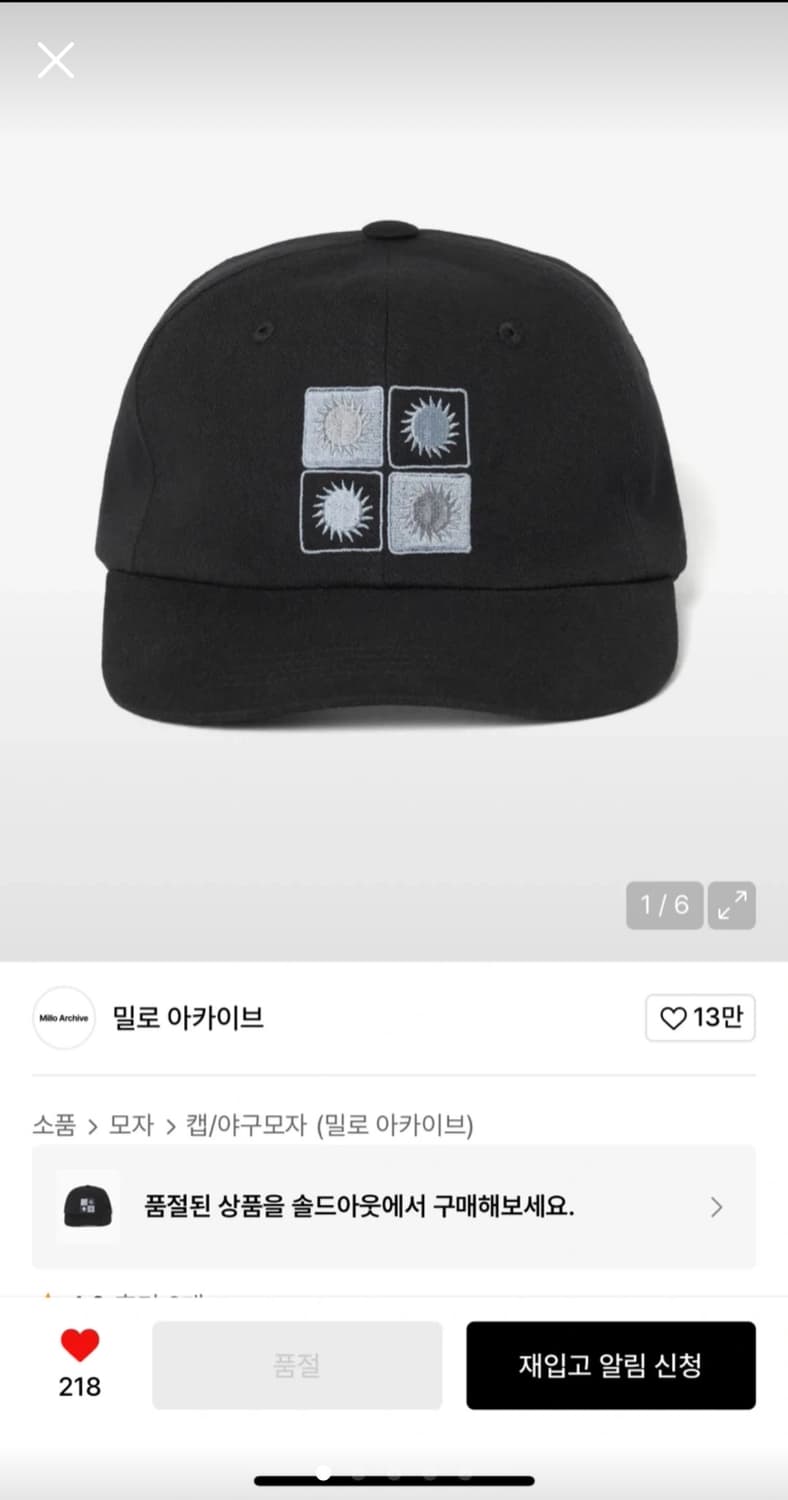
Task: Close the product viewer with the X icon
Action: click(x=56, y=60)
